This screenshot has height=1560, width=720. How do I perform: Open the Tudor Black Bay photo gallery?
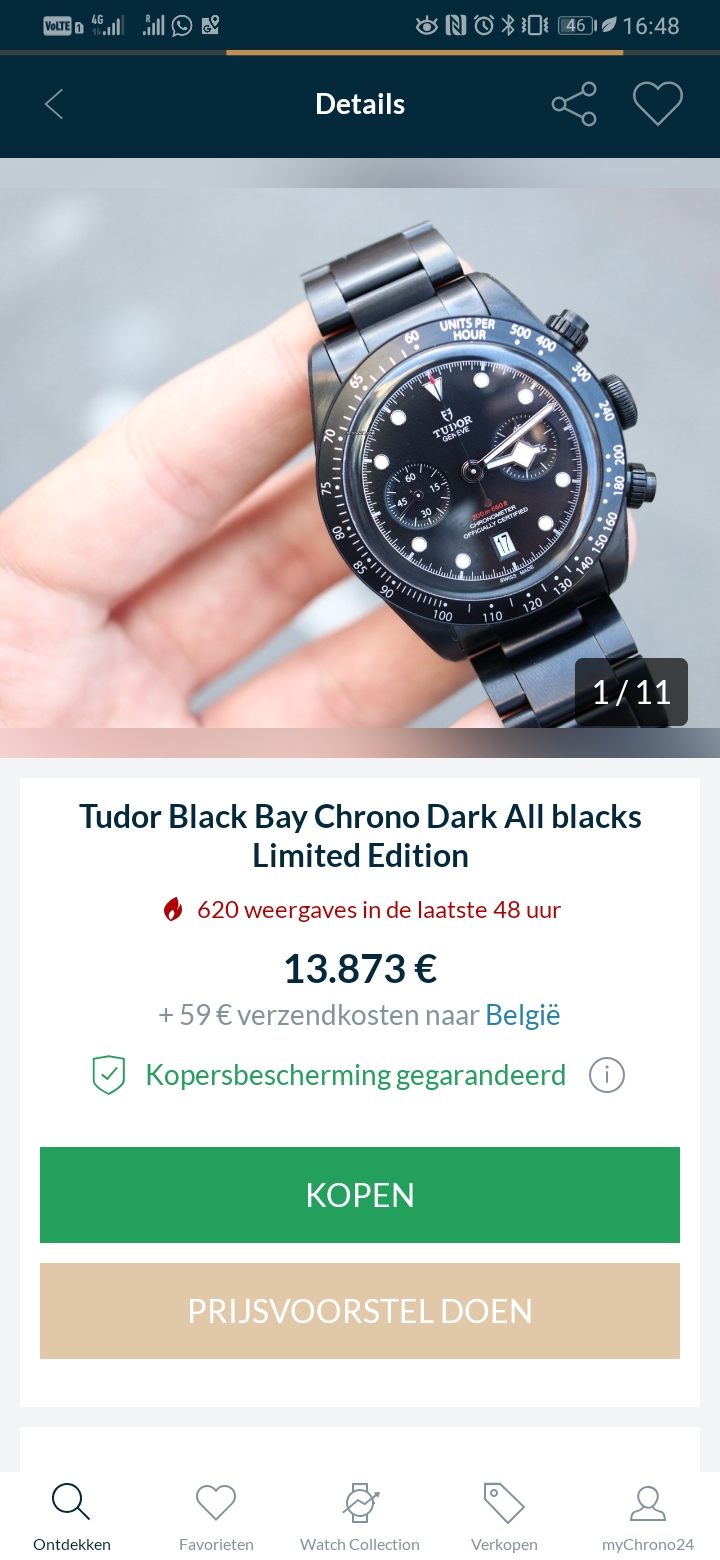[360, 458]
